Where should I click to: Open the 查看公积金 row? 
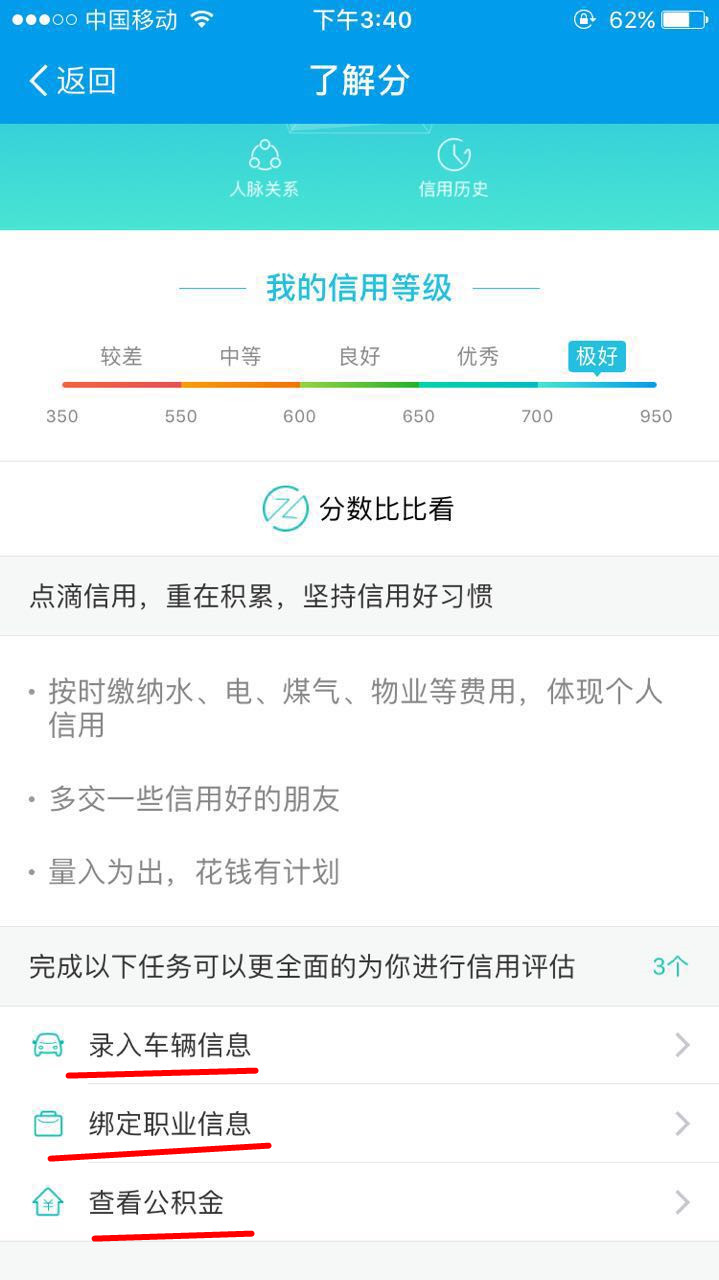pyautogui.click(x=359, y=1202)
